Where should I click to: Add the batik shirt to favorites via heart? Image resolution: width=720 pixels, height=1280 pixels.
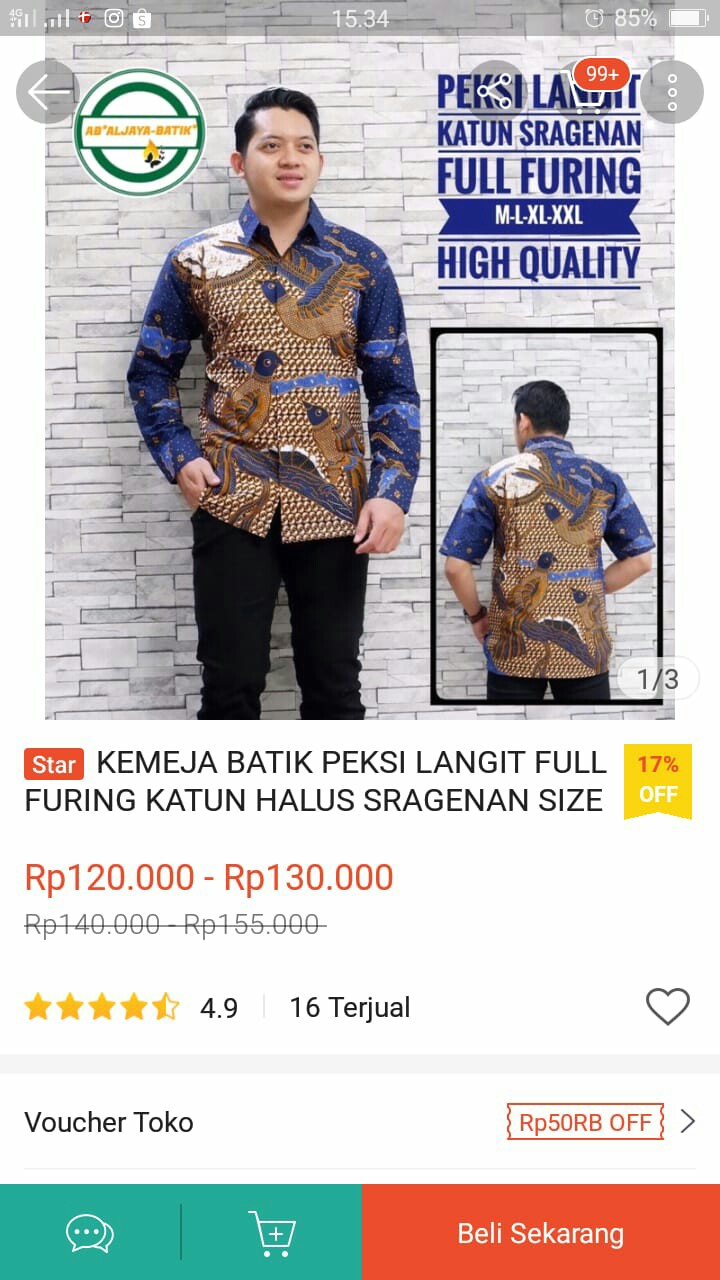tap(668, 1008)
